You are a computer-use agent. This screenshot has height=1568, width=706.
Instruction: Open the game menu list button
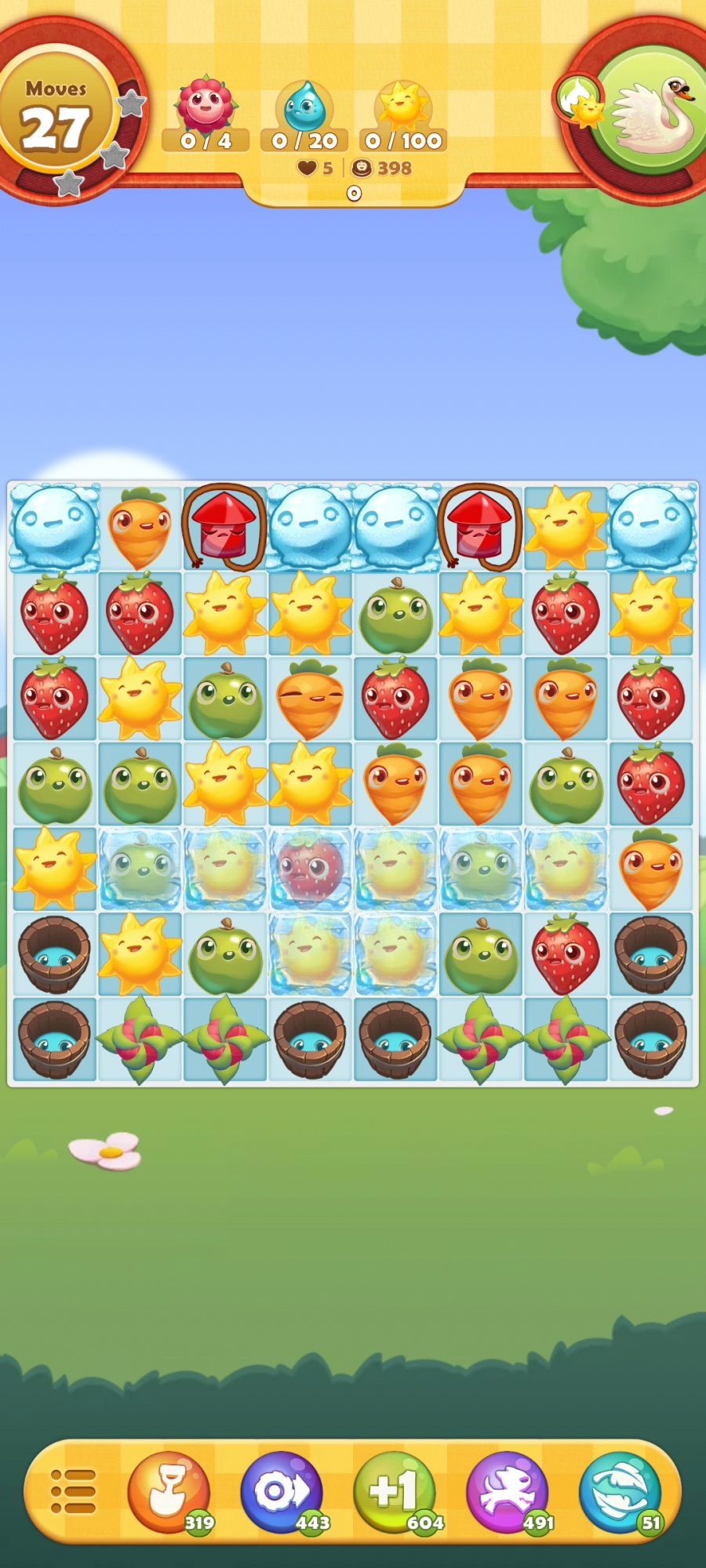pos(73,1490)
